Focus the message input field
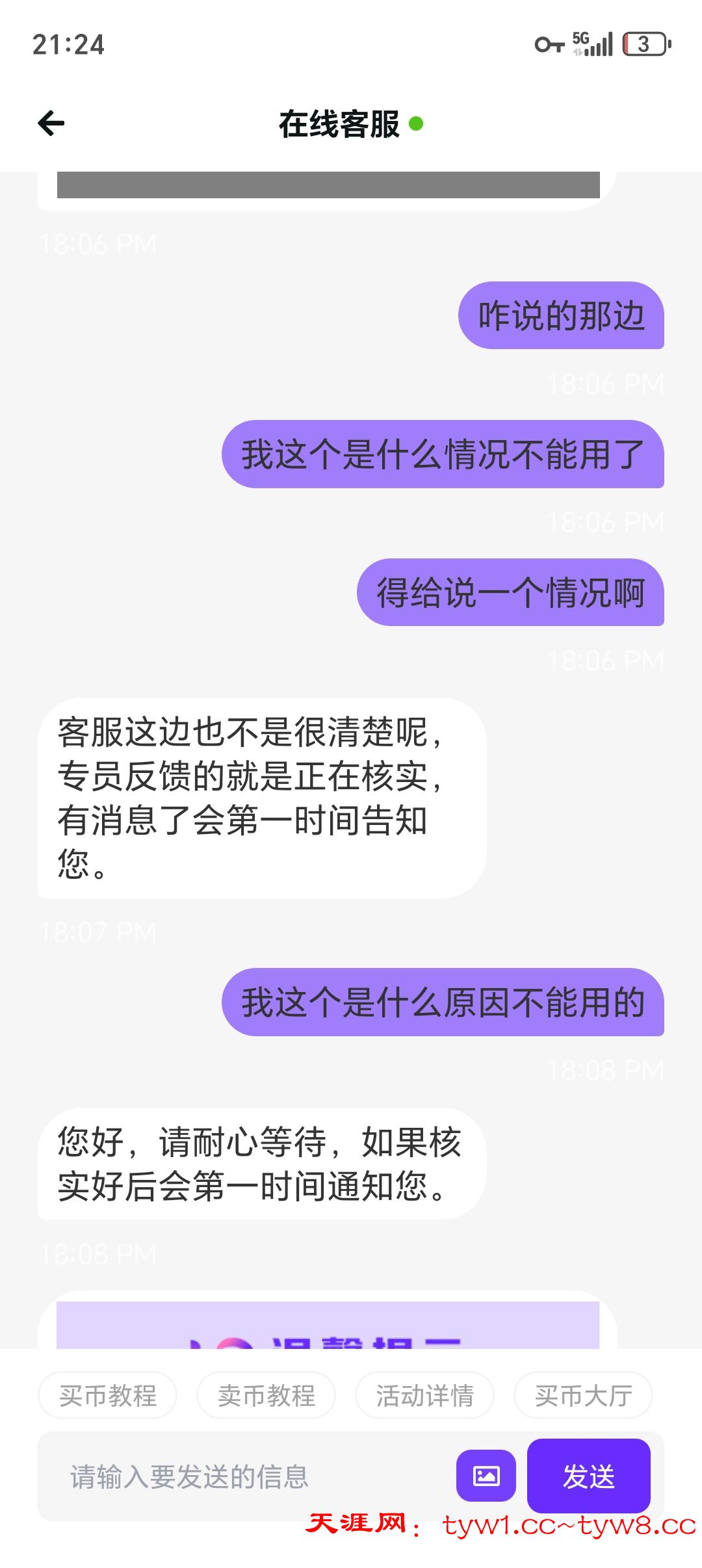 coord(247,1477)
